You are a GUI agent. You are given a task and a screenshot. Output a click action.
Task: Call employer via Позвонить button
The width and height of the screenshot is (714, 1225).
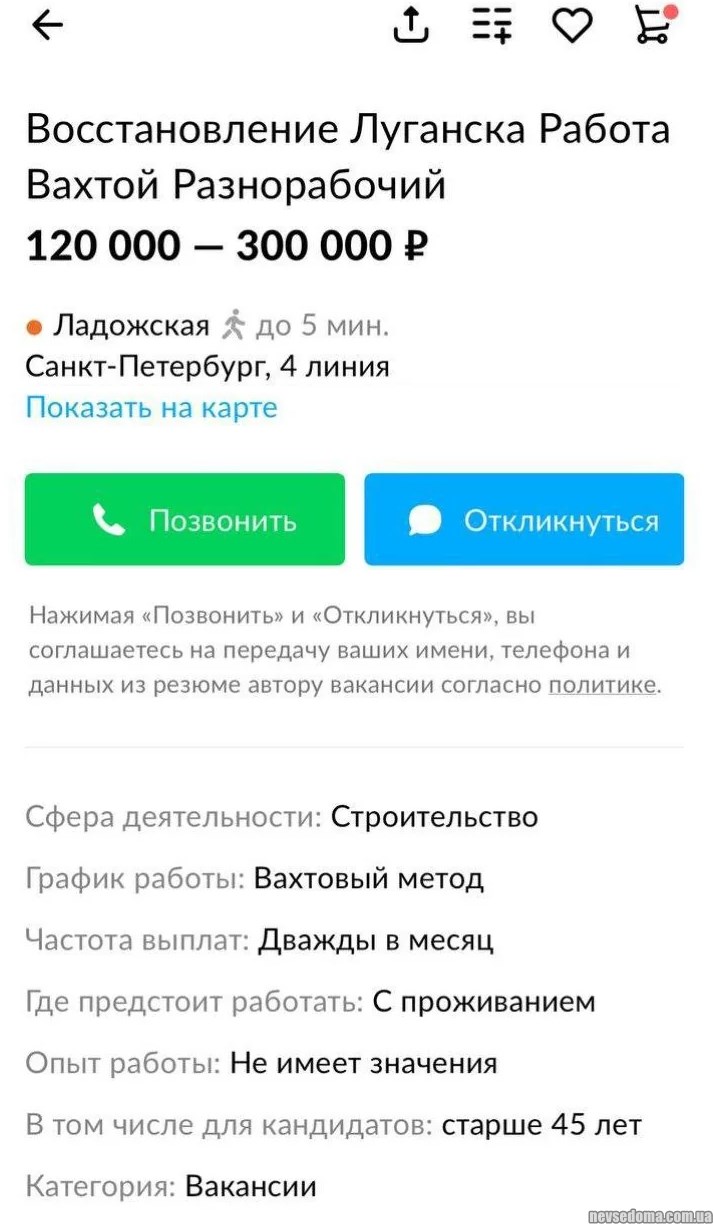pyautogui.click(x=185, y=520)
